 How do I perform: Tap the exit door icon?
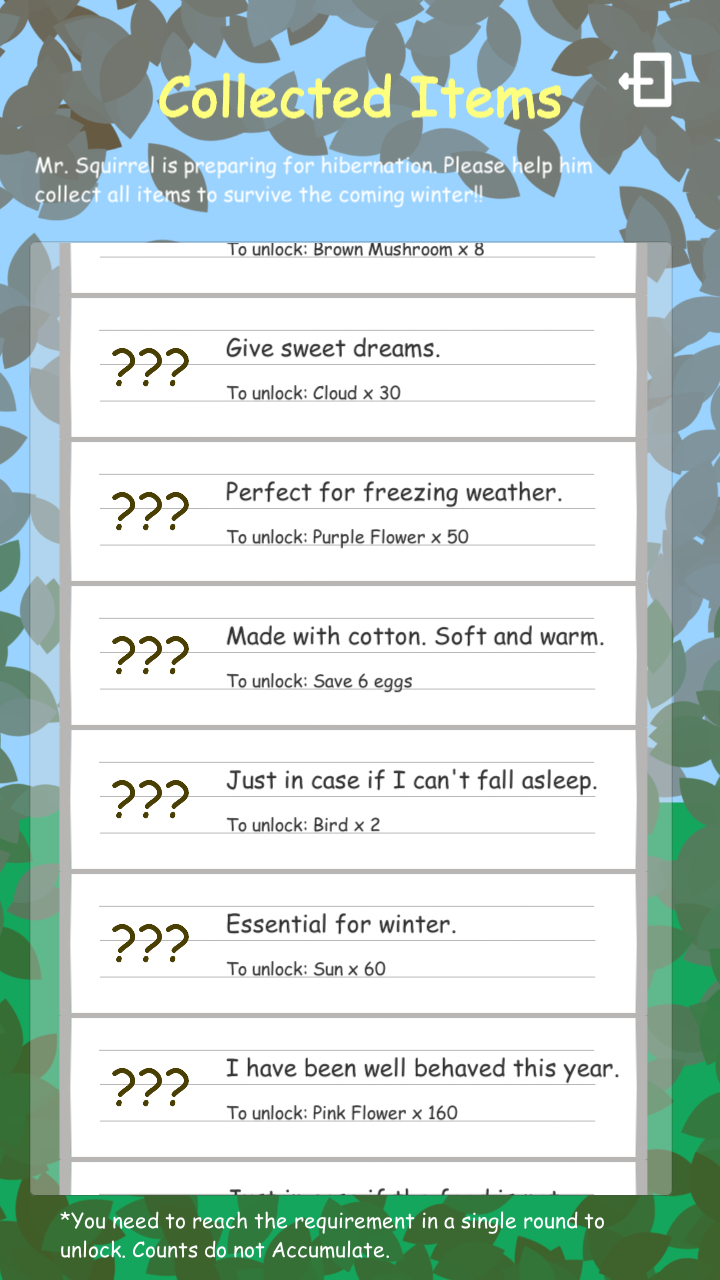tap(647, 81)
